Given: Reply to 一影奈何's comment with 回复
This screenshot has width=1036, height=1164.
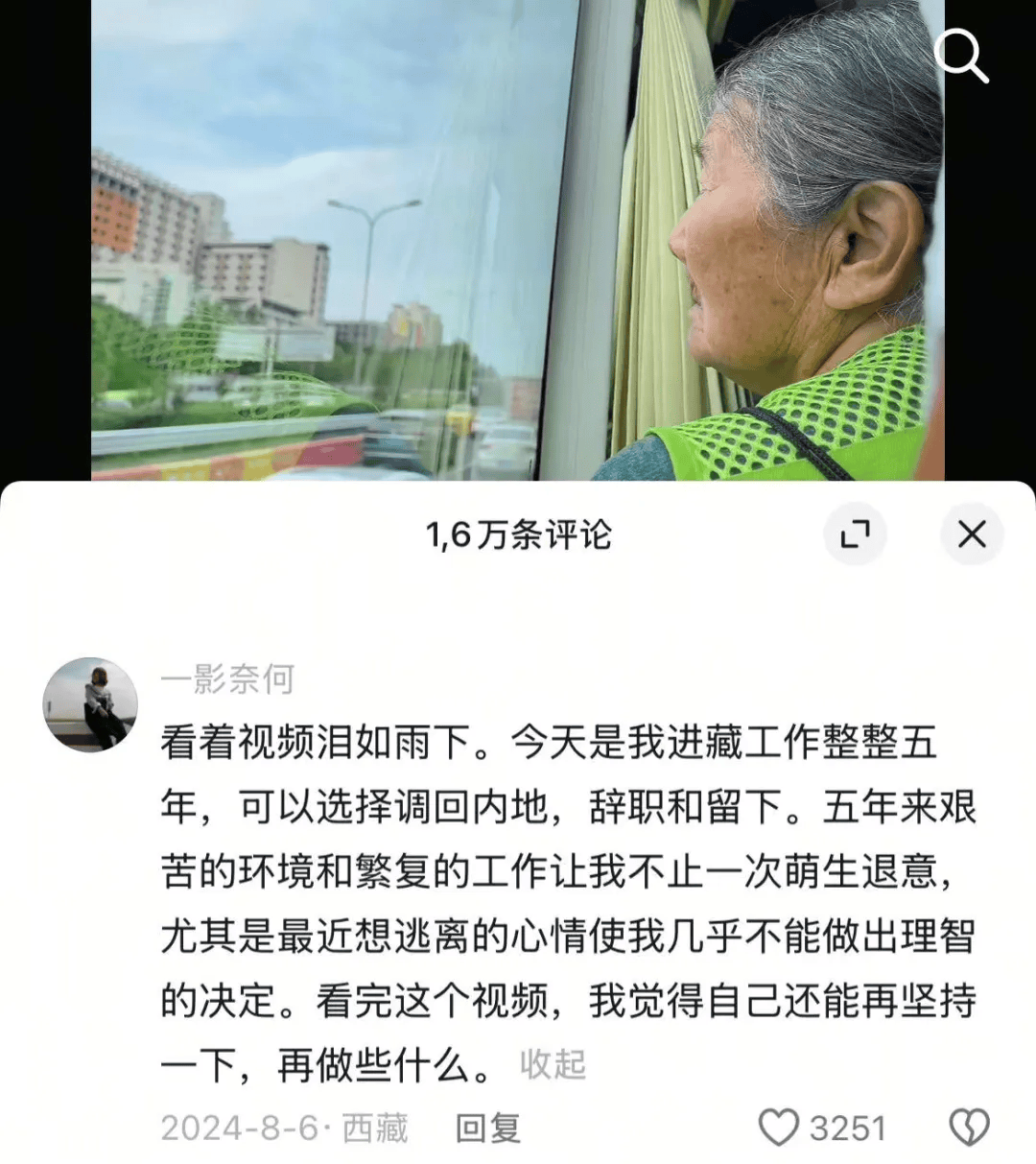Looking at the screenshot, I should tap(487, 1128).
